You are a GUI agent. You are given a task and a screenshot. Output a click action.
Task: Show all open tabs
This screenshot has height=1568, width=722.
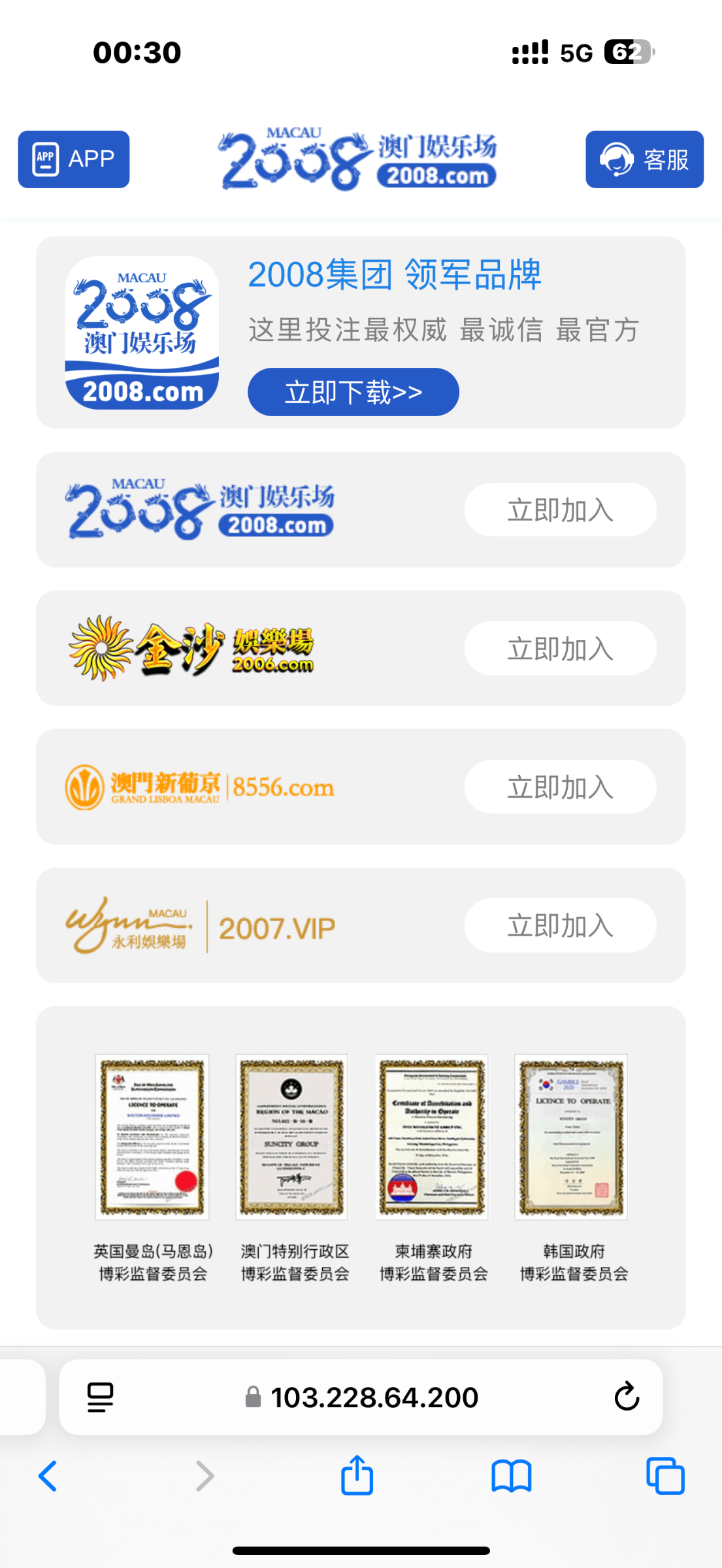[x=665, y=1476]
